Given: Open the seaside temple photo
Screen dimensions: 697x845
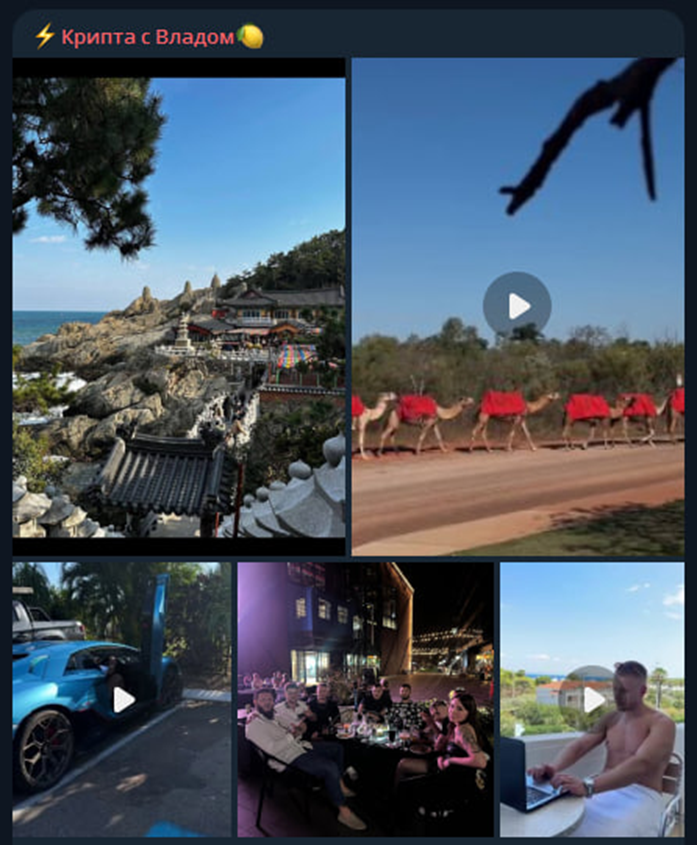Looking at the screenshot, I should click(178, 306).
